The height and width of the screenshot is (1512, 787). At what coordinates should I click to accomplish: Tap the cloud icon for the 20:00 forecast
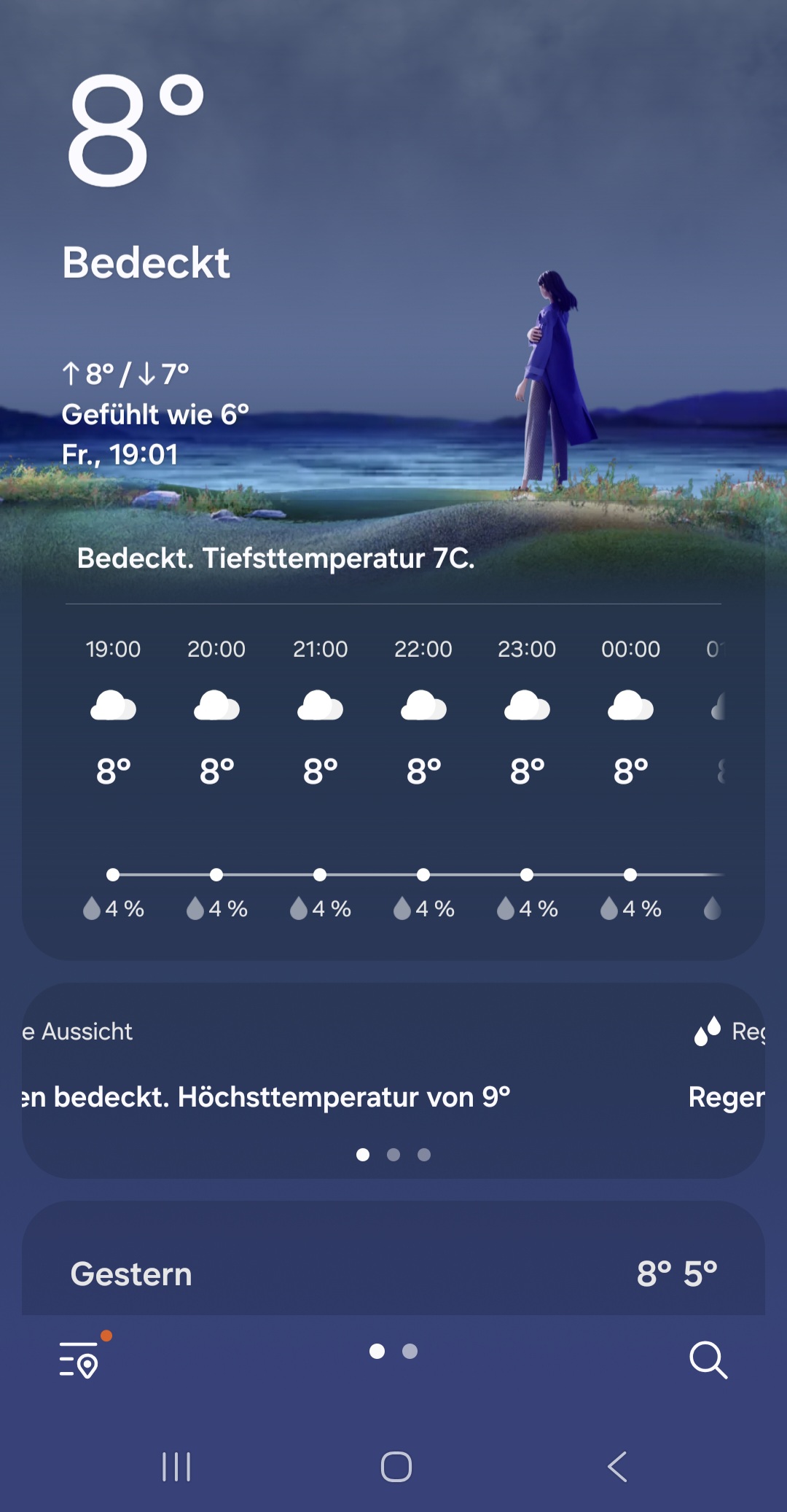[x=216, y=706]
